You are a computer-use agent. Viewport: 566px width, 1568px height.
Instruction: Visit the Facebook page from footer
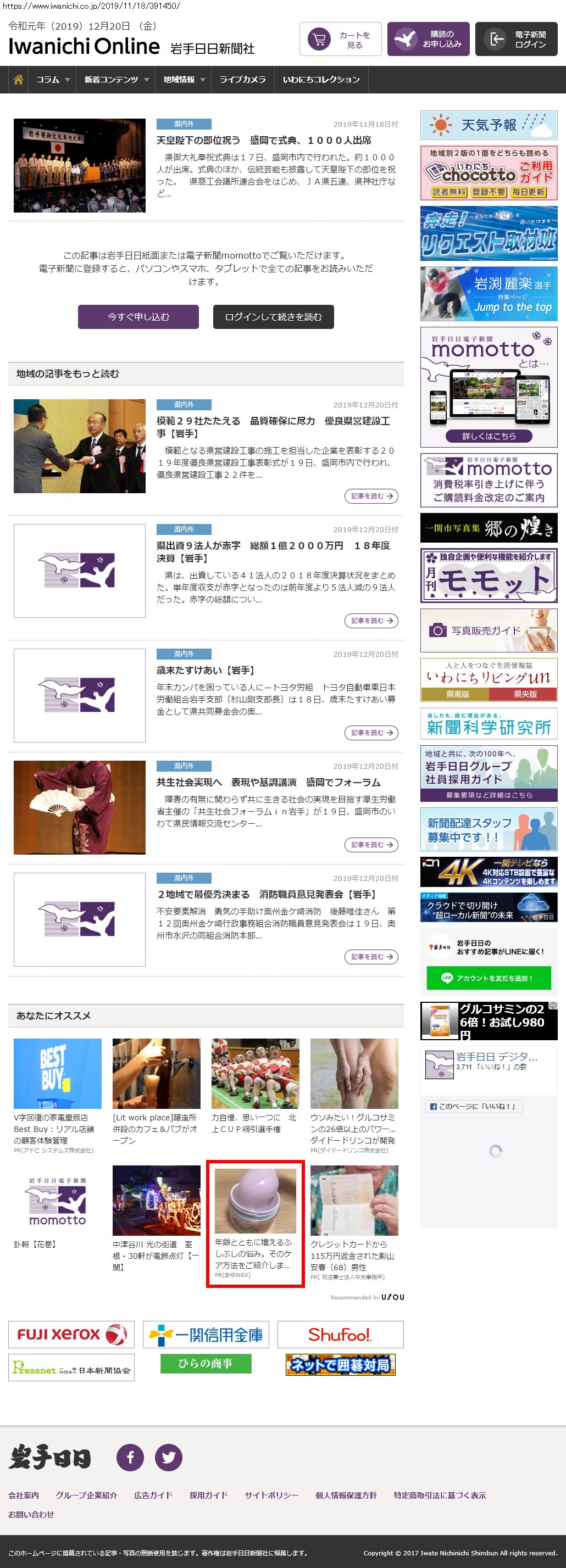click(x=130, y=1457)
